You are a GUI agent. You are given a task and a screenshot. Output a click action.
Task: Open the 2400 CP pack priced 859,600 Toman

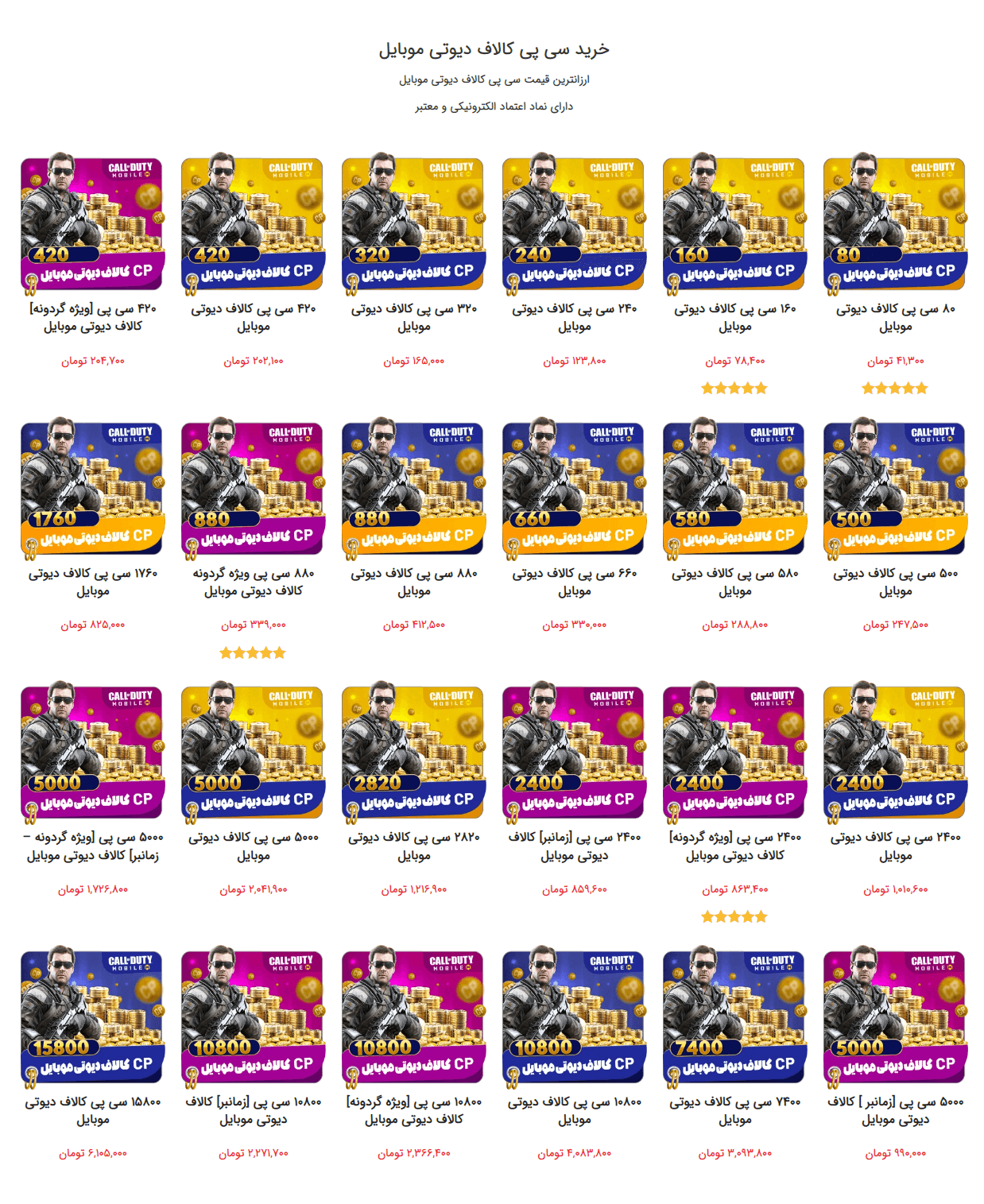(574, 752)
